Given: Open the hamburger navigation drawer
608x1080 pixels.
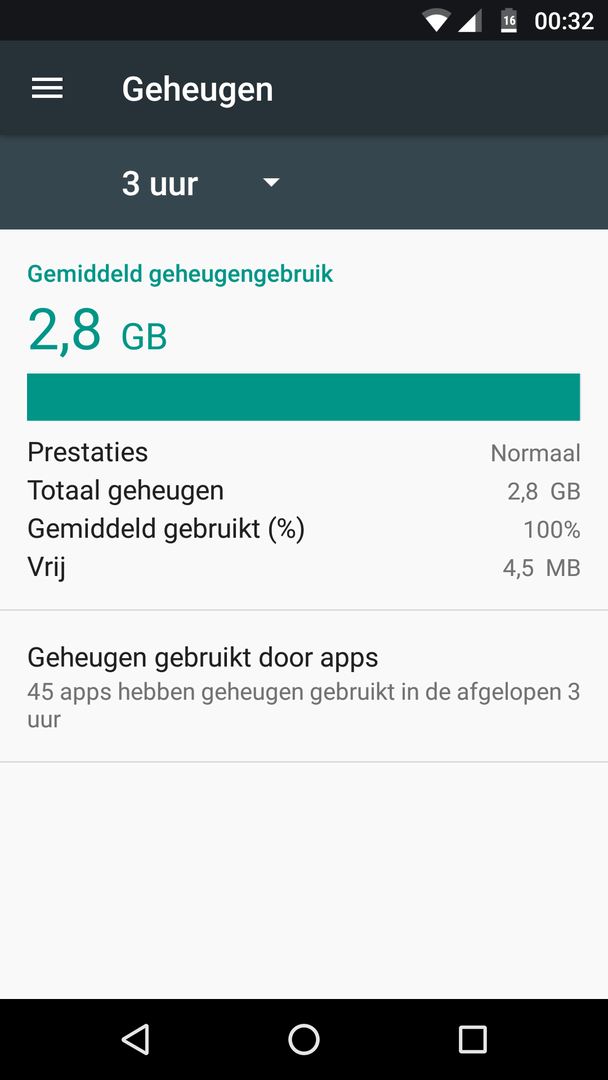Looking at the screenshot, I should (47, 88).
